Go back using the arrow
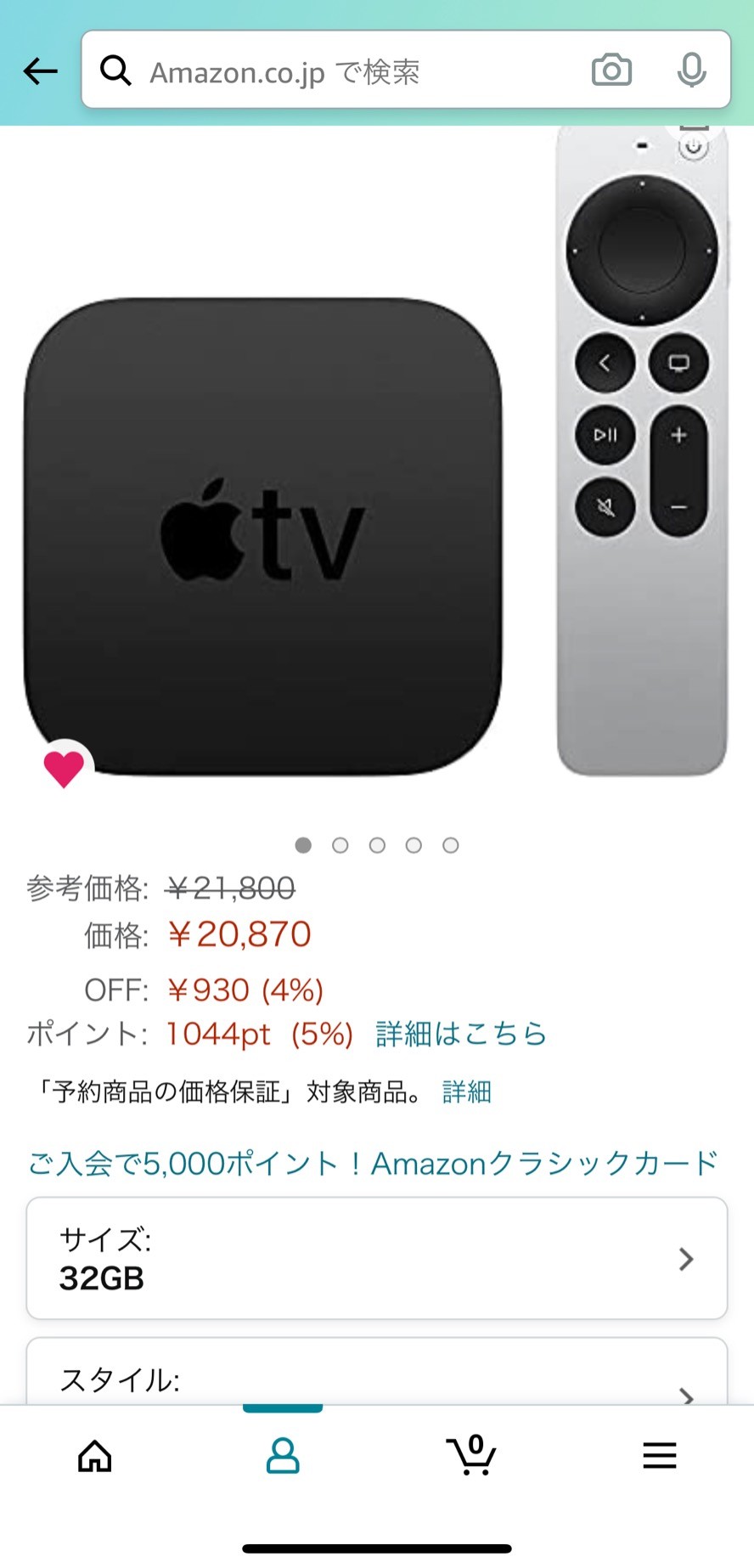This screenshot has width=754, height=1568. tap(40, 71)
